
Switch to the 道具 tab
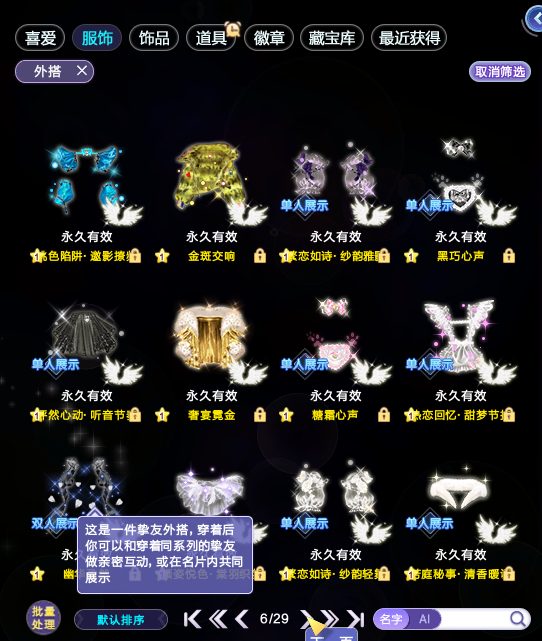click(x=211, y=38)
